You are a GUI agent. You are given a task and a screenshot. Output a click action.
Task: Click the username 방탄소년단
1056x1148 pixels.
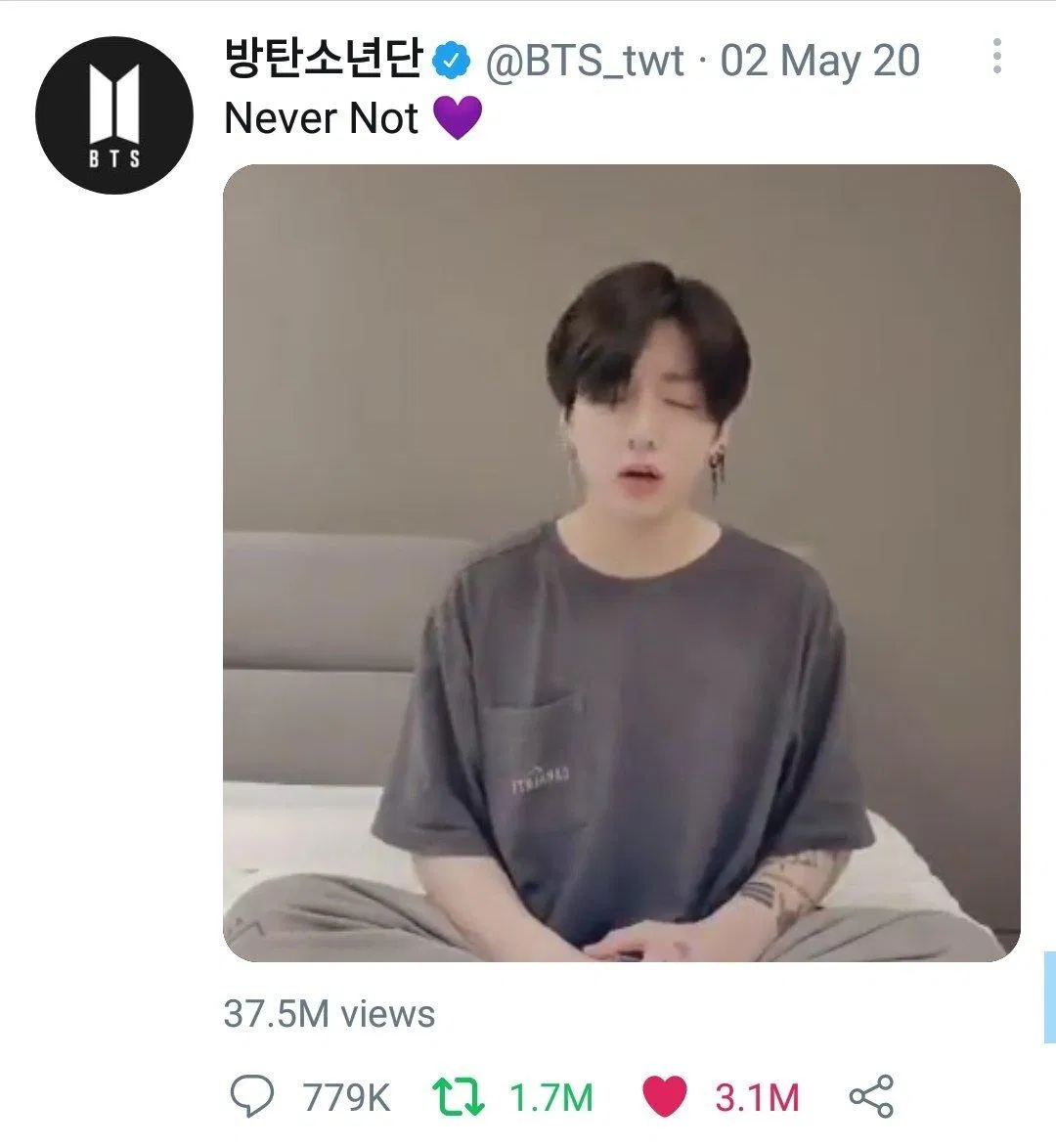pyautogui.click(x=323, y=61)
